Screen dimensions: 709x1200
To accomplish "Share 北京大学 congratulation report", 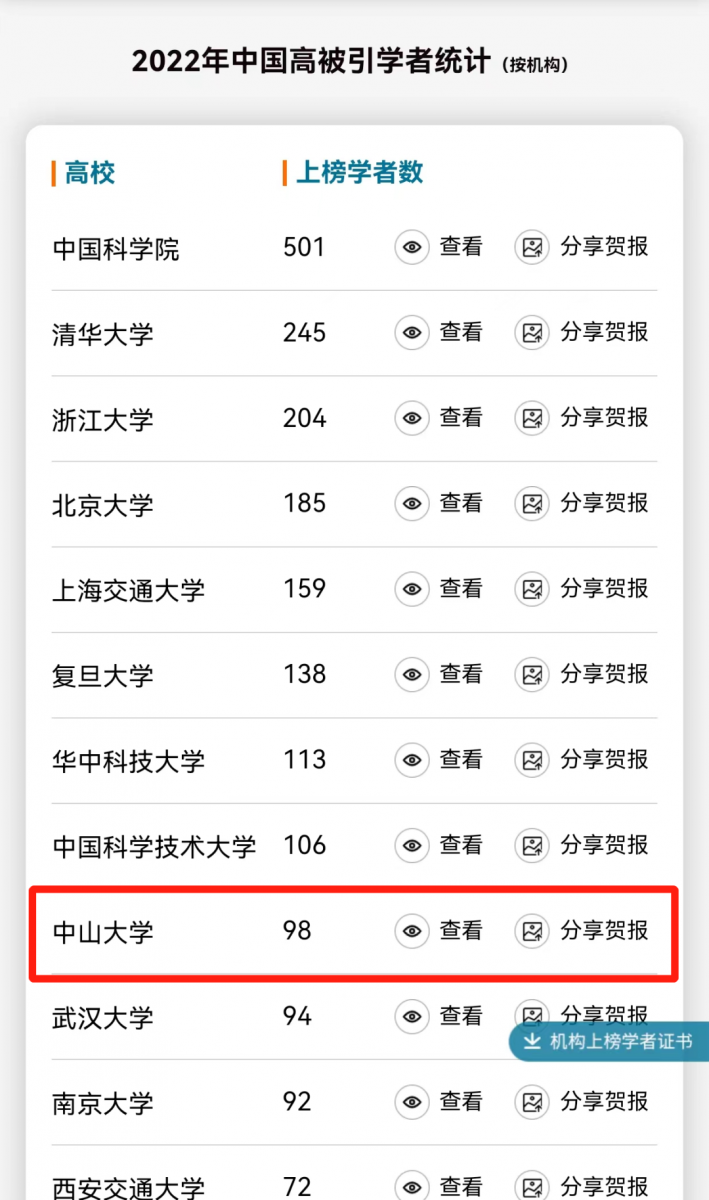I will pos(582,503).
